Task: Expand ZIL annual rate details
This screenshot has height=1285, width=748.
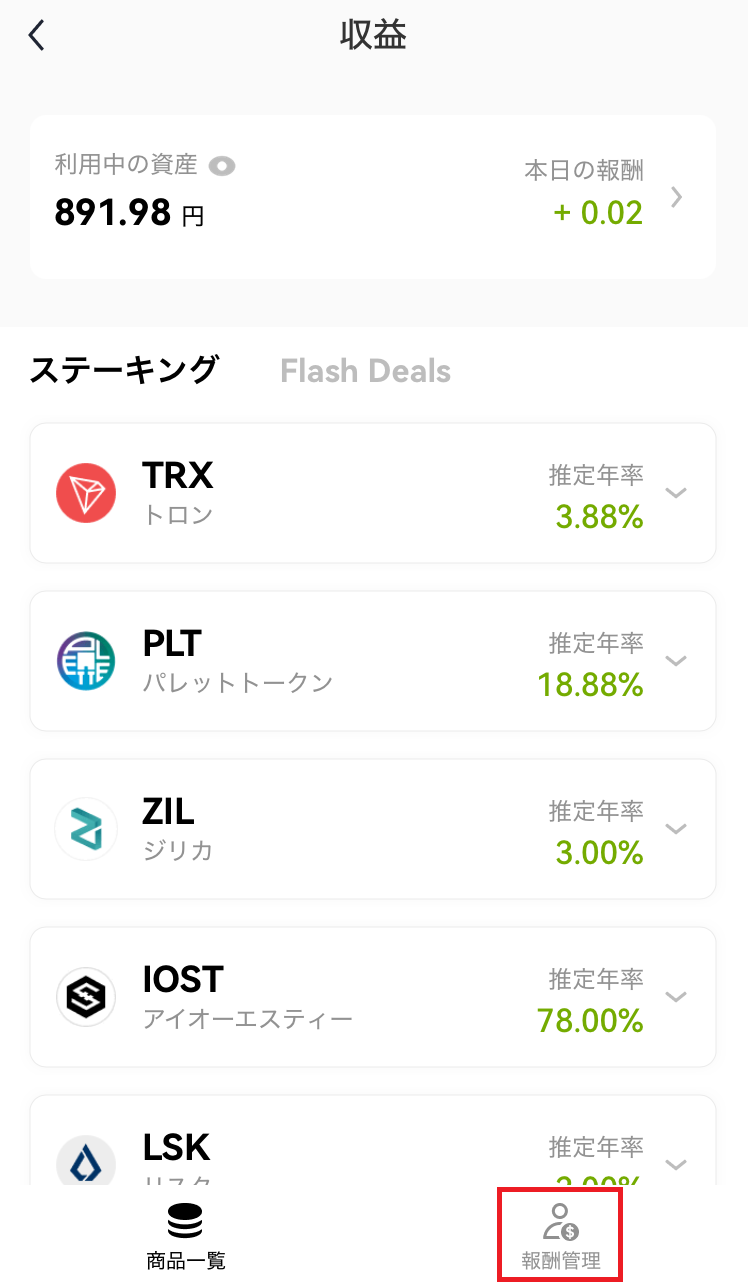Action: click(x=677, y=829)
